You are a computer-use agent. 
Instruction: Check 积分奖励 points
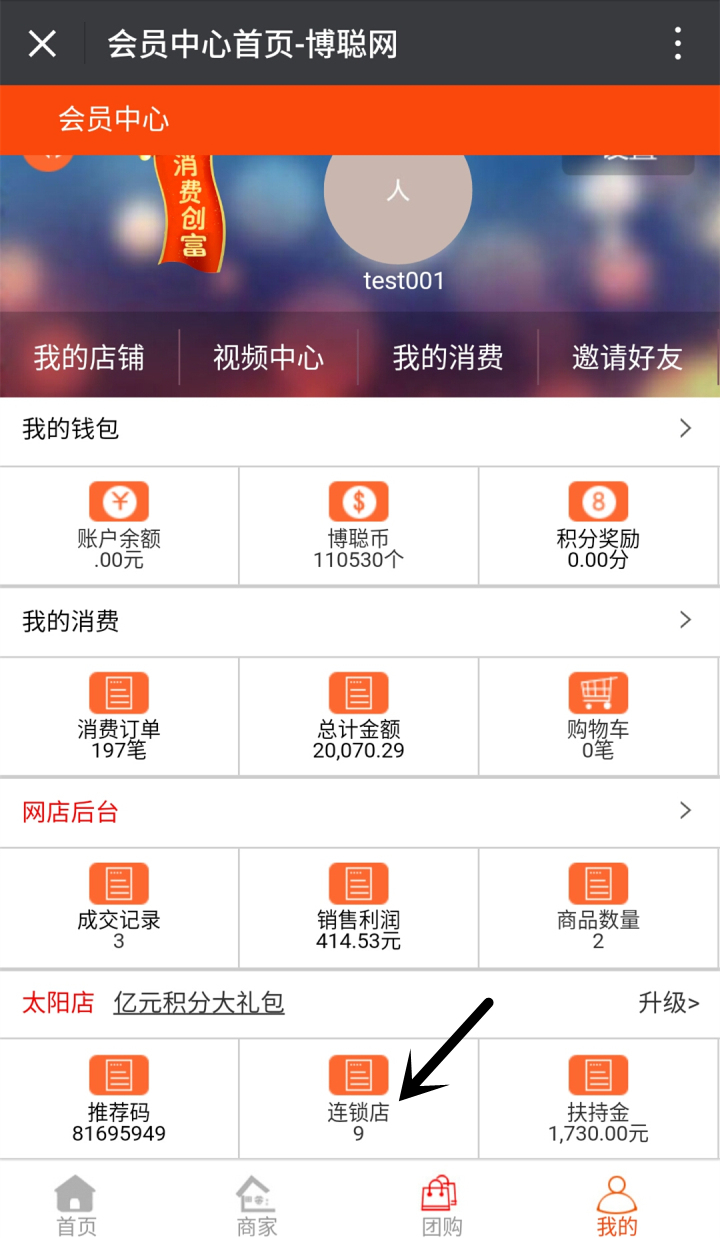(598, 526)
